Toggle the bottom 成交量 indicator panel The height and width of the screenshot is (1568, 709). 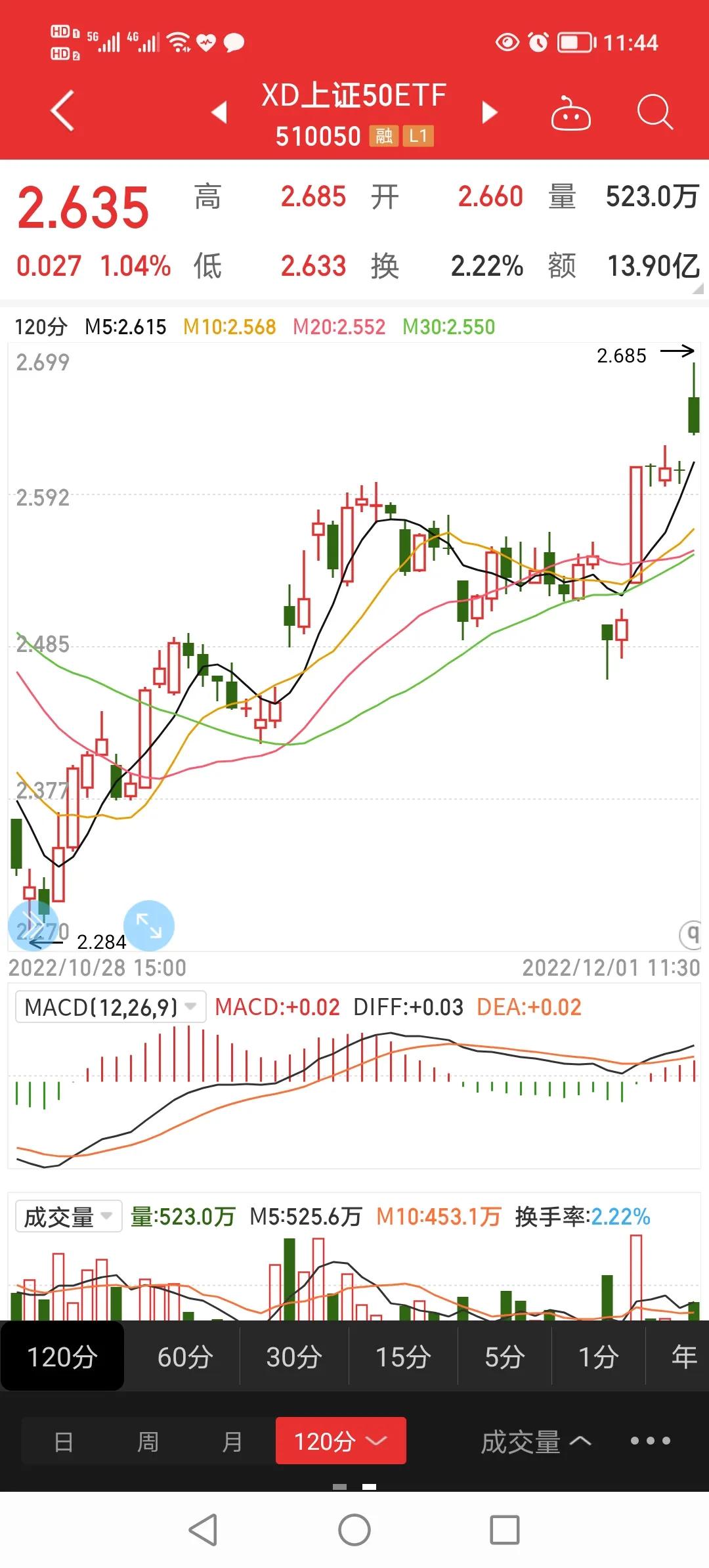pos(536,1441)
